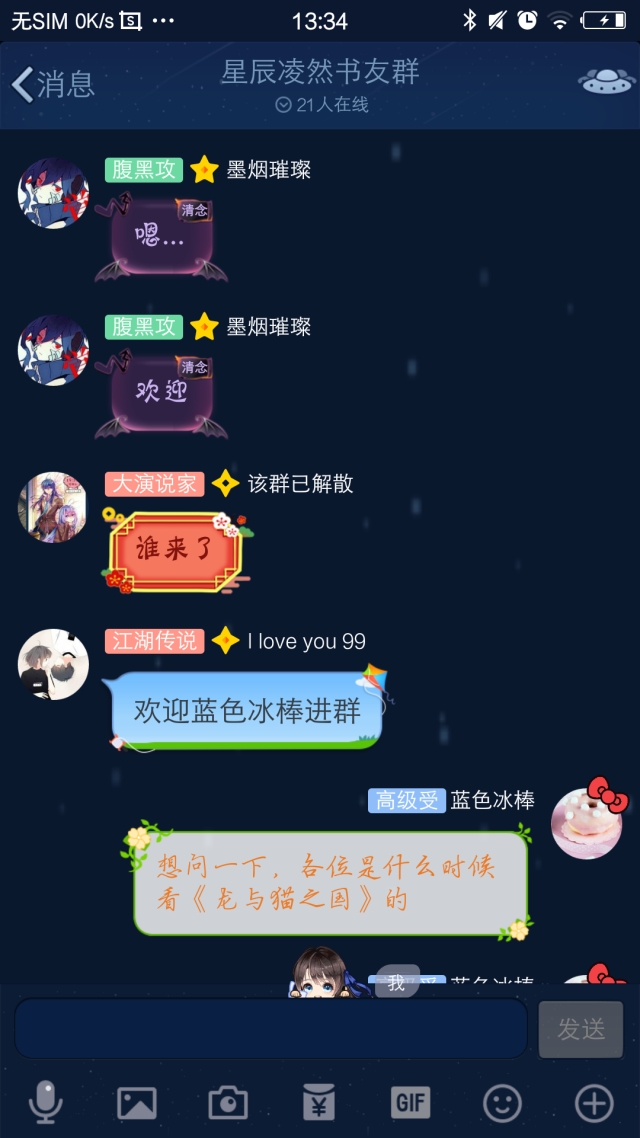Go back to 消息 list
The width and height of the screenshot is (640, 1138).
click(x=52, y=83)
